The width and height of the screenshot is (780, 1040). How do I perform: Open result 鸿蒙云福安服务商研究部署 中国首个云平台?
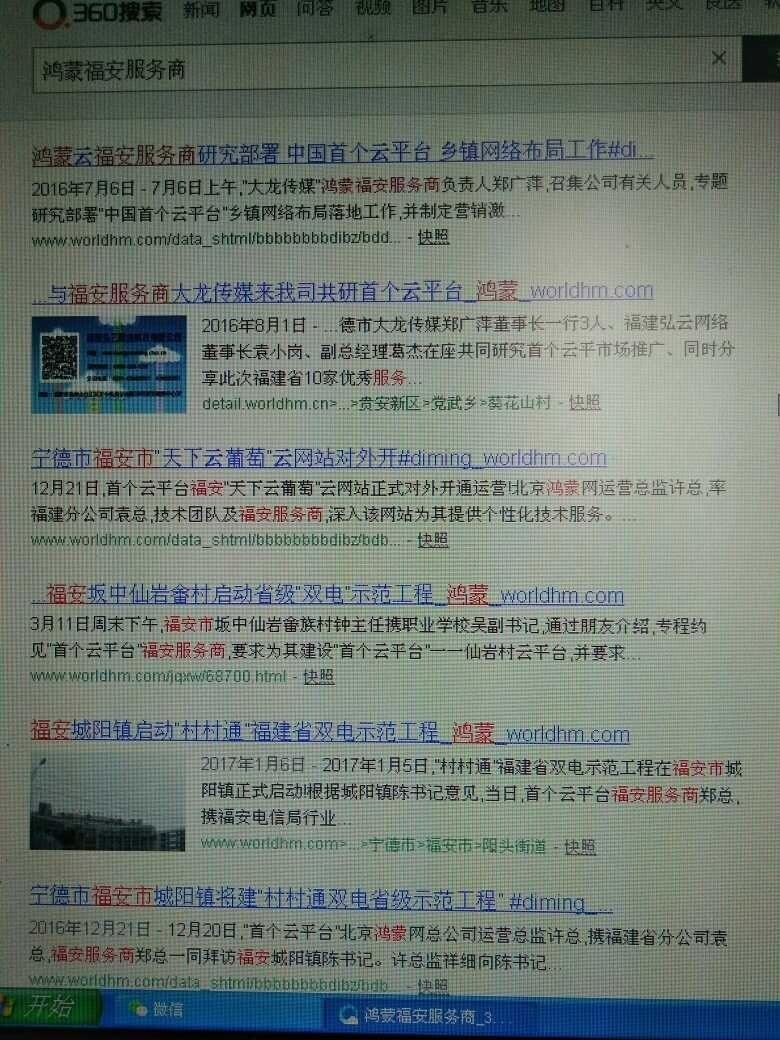[342, 153]
